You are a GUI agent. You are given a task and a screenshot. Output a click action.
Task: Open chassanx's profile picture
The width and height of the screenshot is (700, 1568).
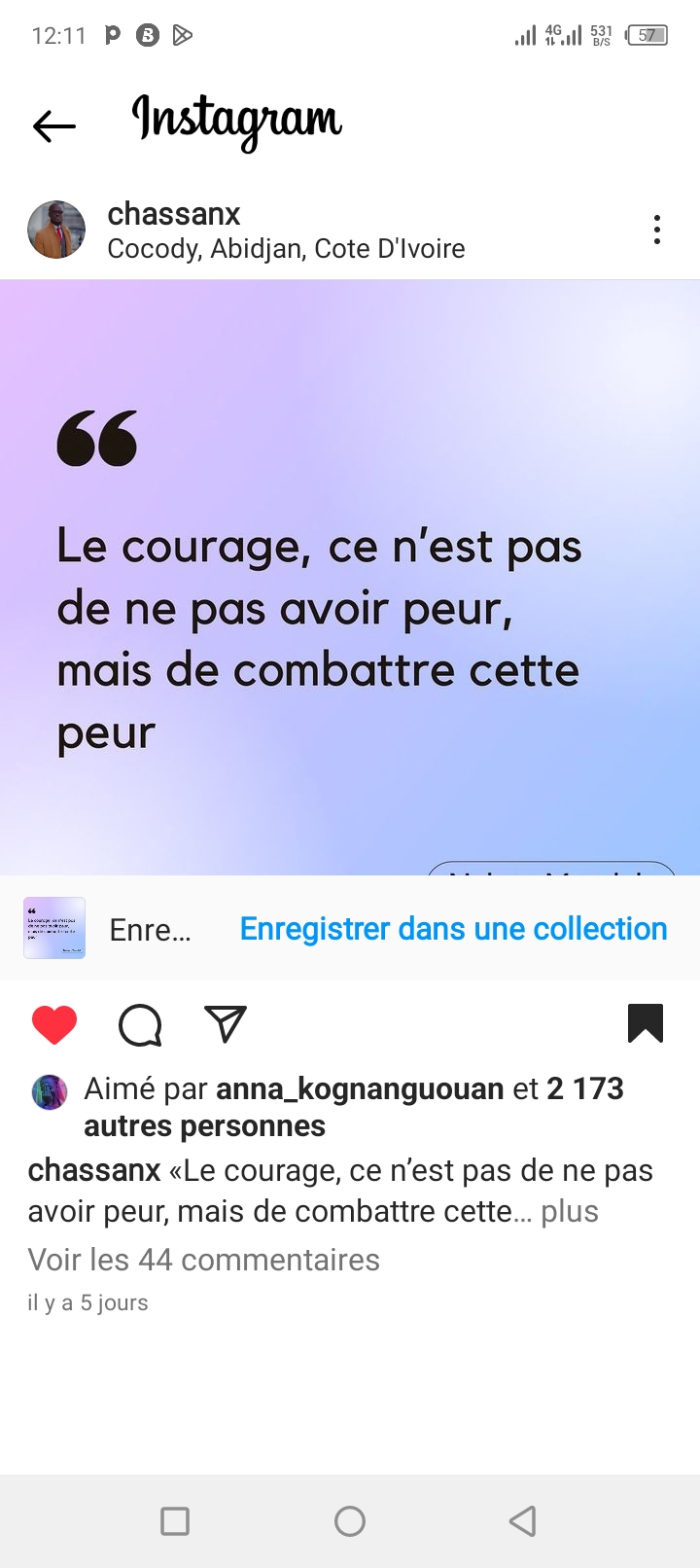point(56,231)
